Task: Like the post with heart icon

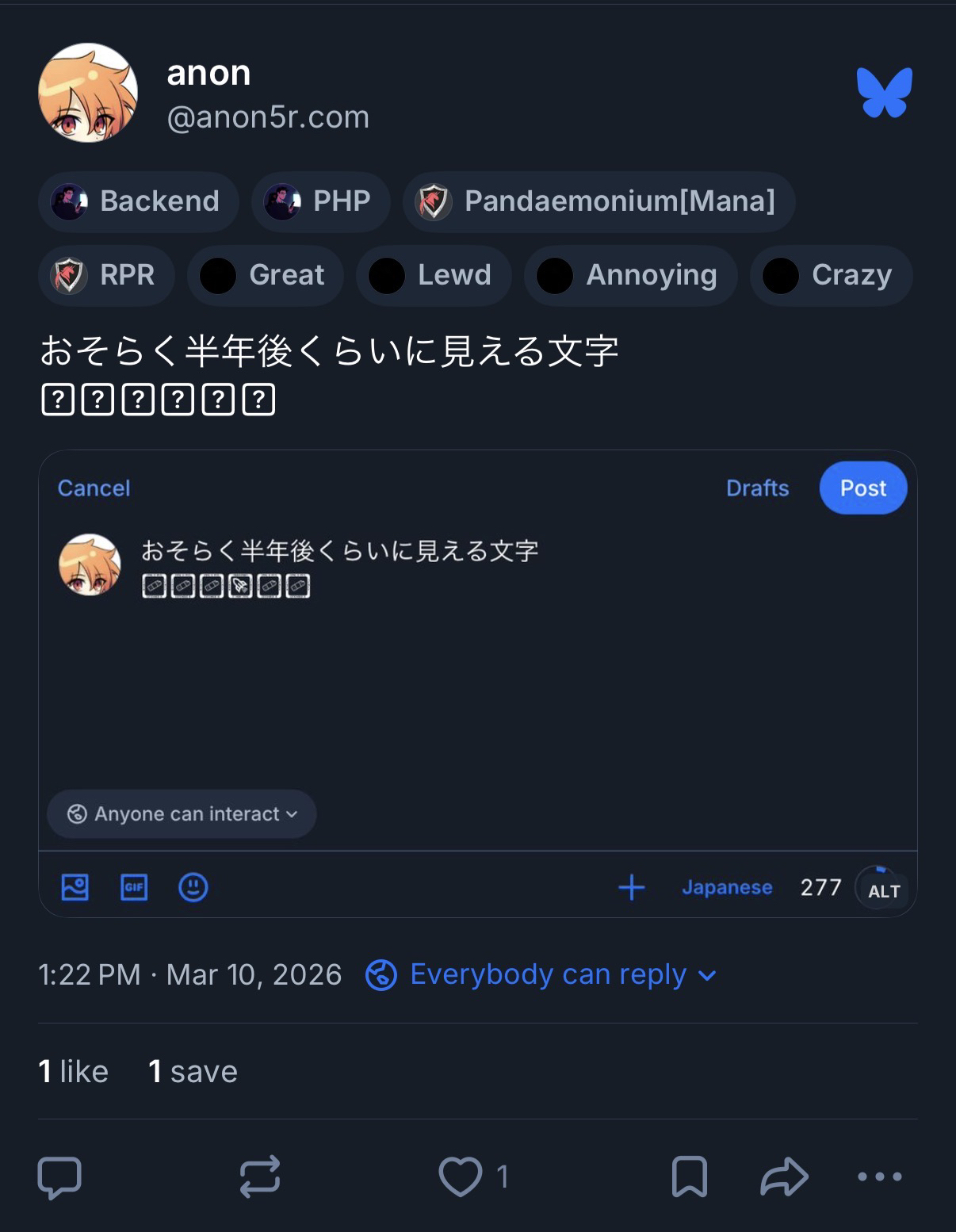Action: click(x=461, y=1177)
